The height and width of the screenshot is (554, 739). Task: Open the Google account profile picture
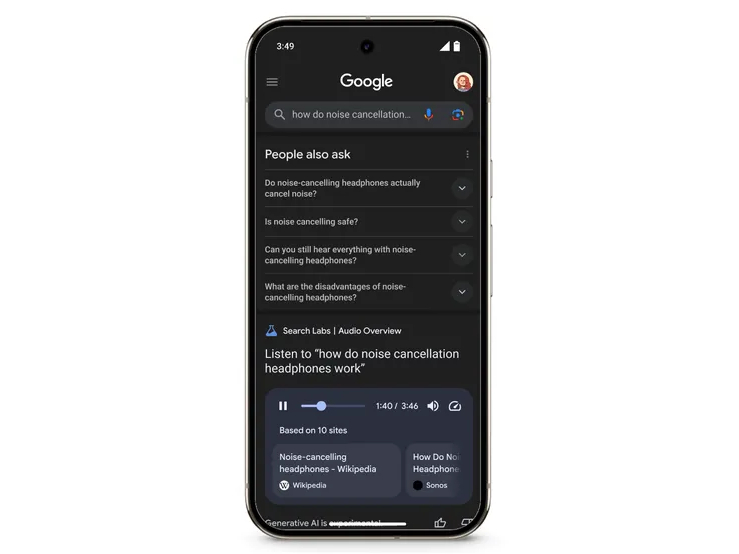pos(463,82)
